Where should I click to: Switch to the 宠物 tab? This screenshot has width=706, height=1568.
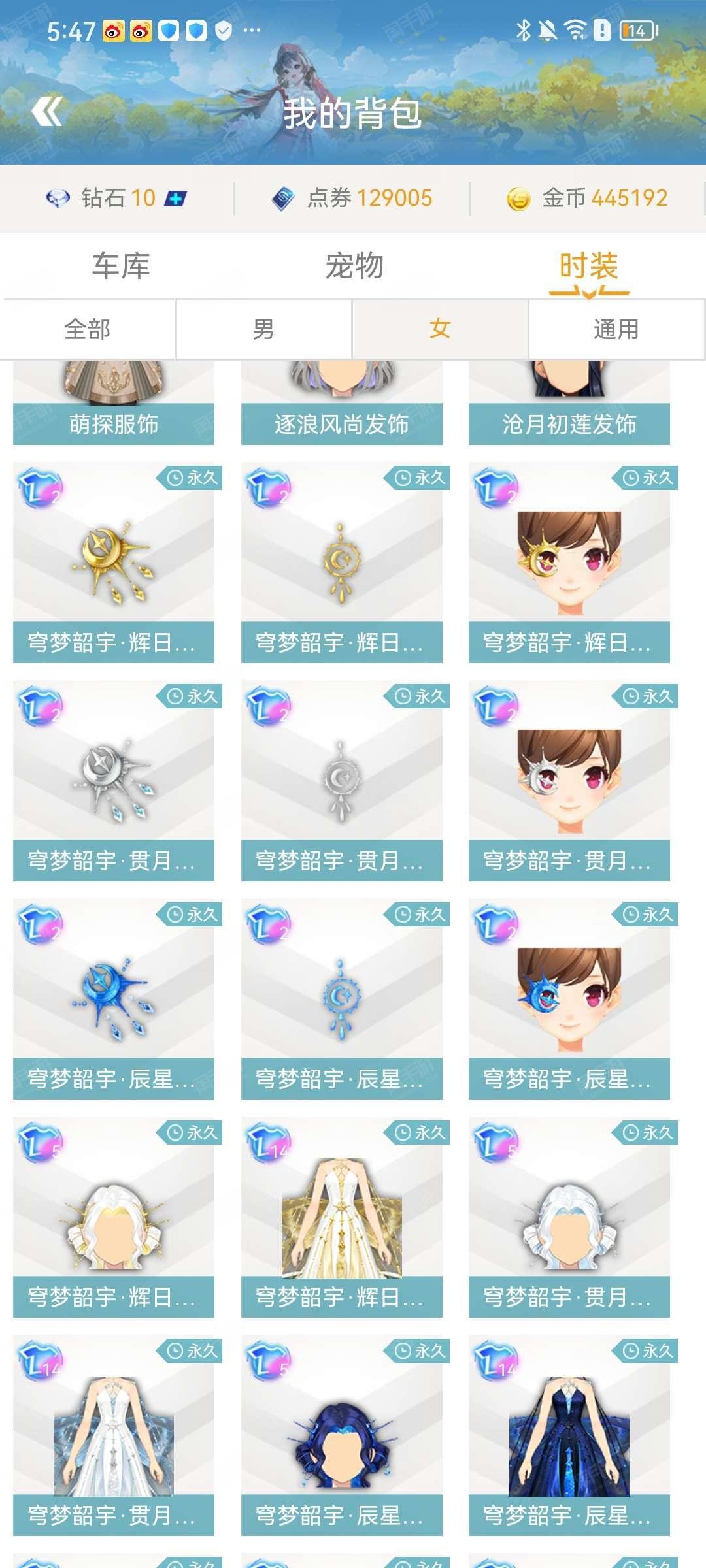[x=354, y=266]
